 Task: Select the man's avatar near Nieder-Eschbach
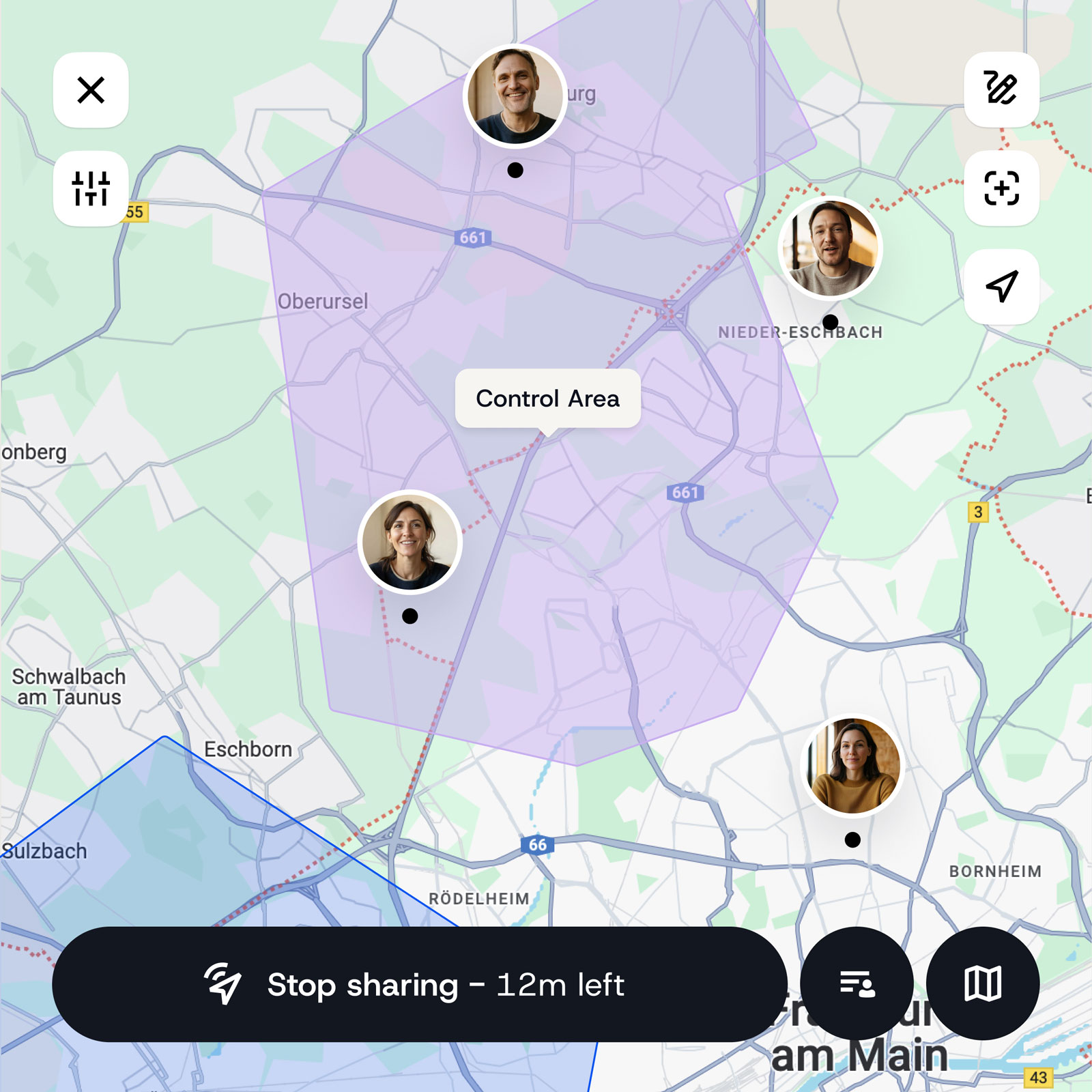click(830, 248)
